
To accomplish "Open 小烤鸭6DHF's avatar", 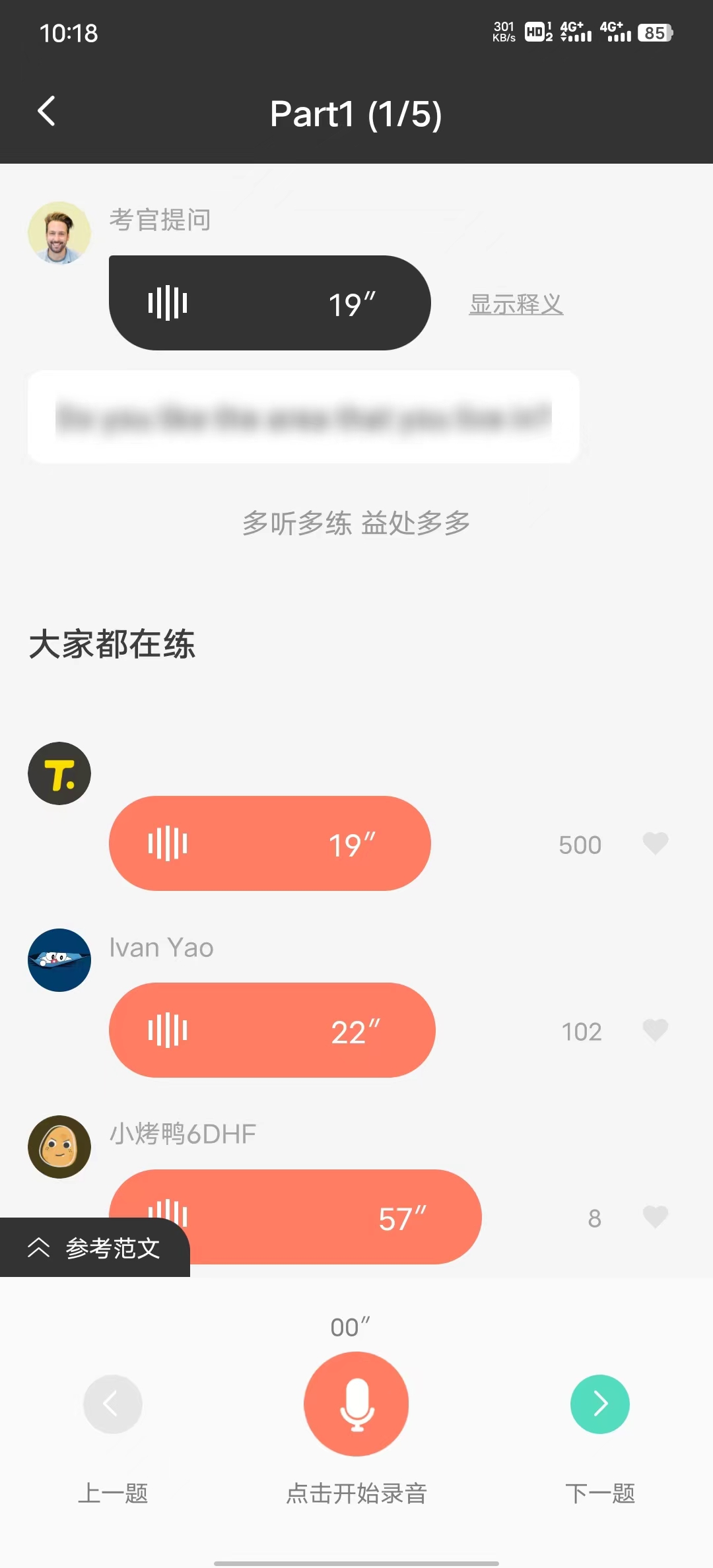I will pyautogui.click(x=59, y=1147).
